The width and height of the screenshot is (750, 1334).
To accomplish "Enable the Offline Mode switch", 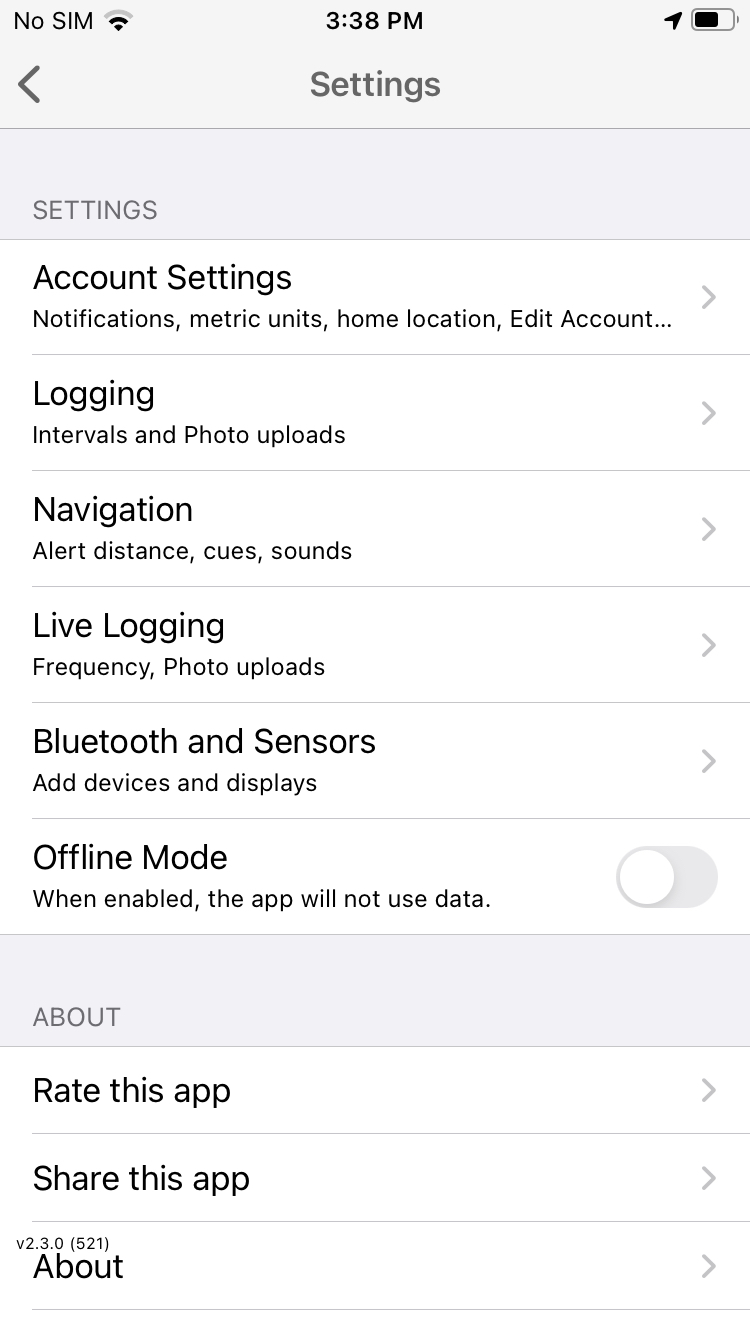I will tap(667, 877).
